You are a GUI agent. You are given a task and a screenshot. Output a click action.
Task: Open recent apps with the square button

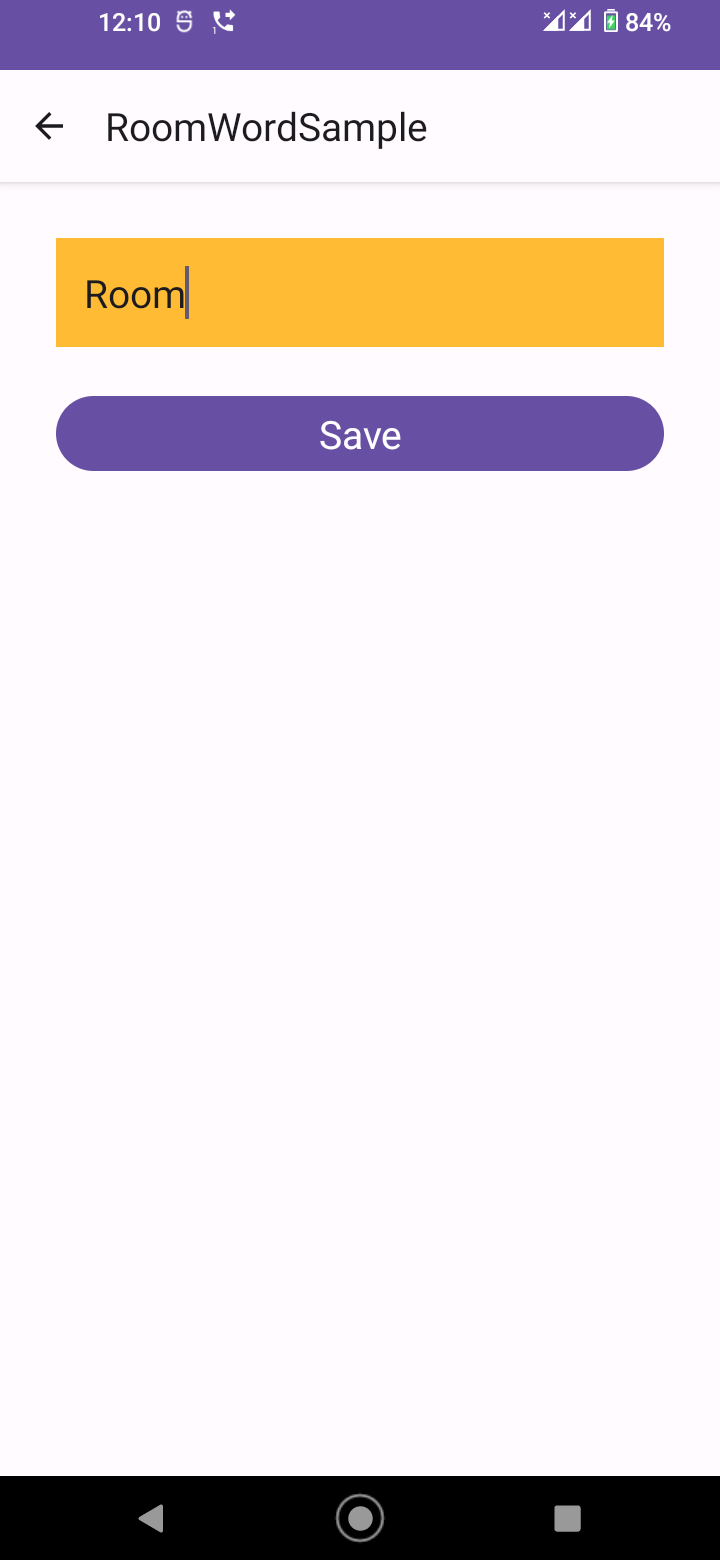[x=567, y=1517]
